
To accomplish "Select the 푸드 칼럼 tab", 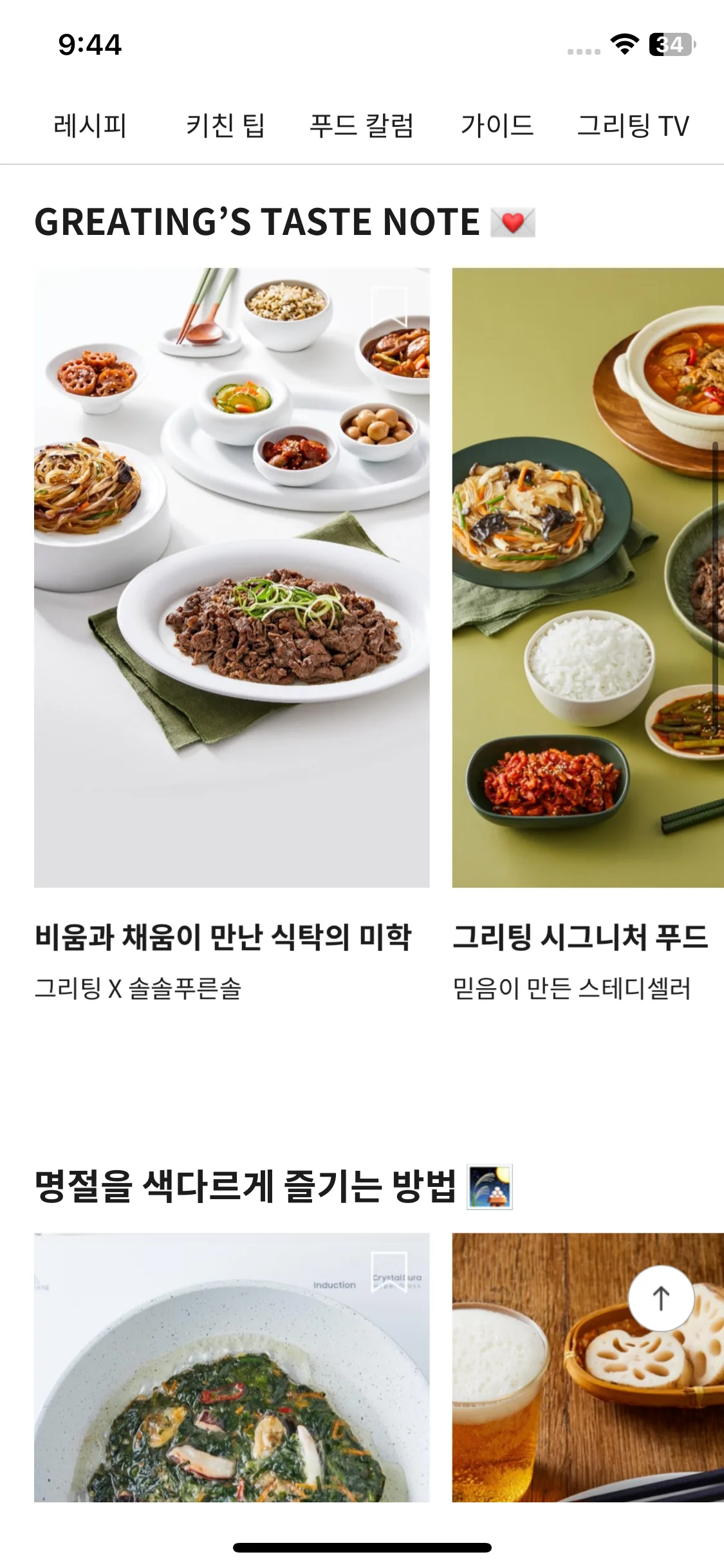I will (x=362, y=126).
